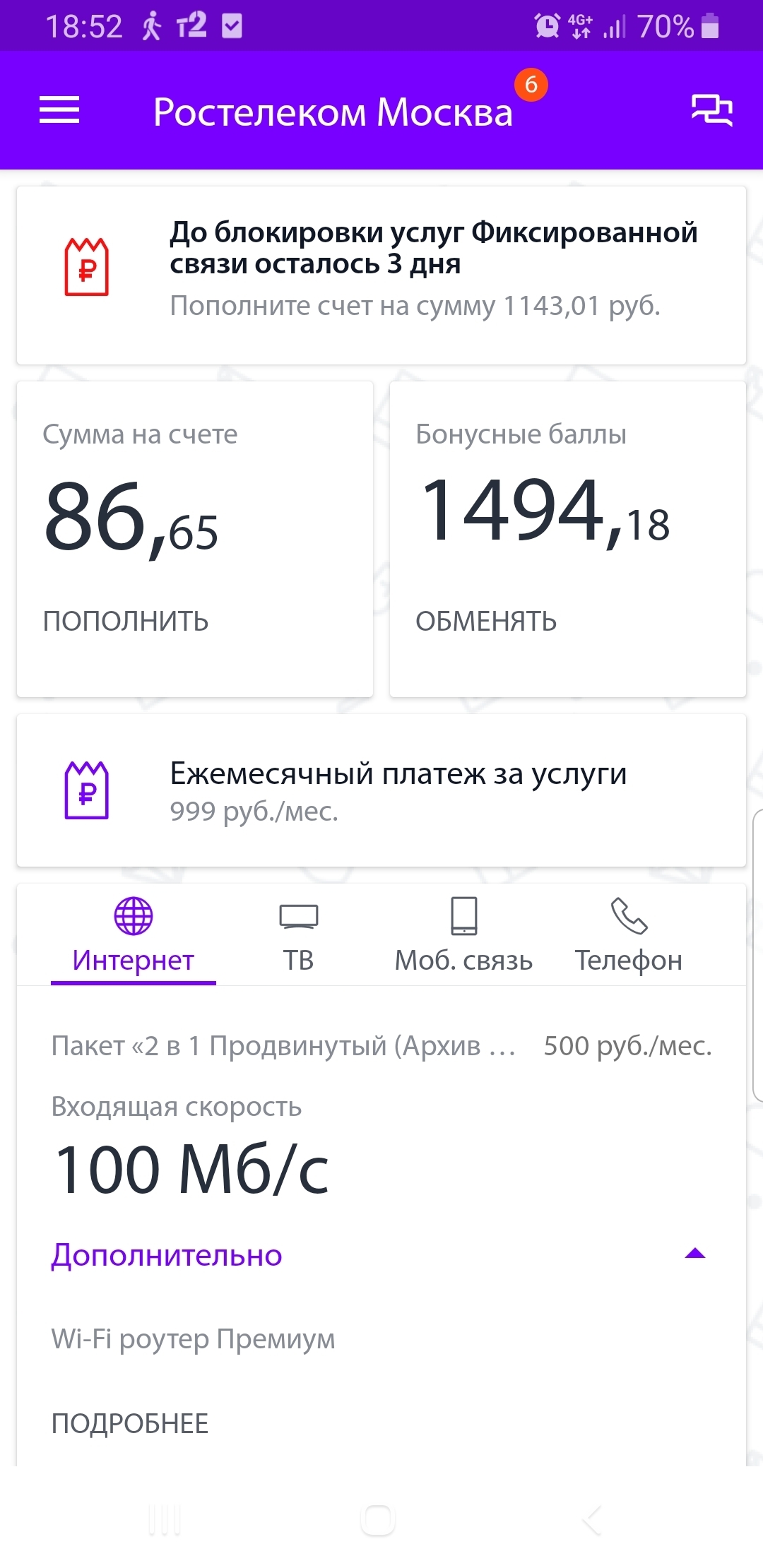Open the service blocking warning card
763x1568 pixels.
(x=381, y=275)
